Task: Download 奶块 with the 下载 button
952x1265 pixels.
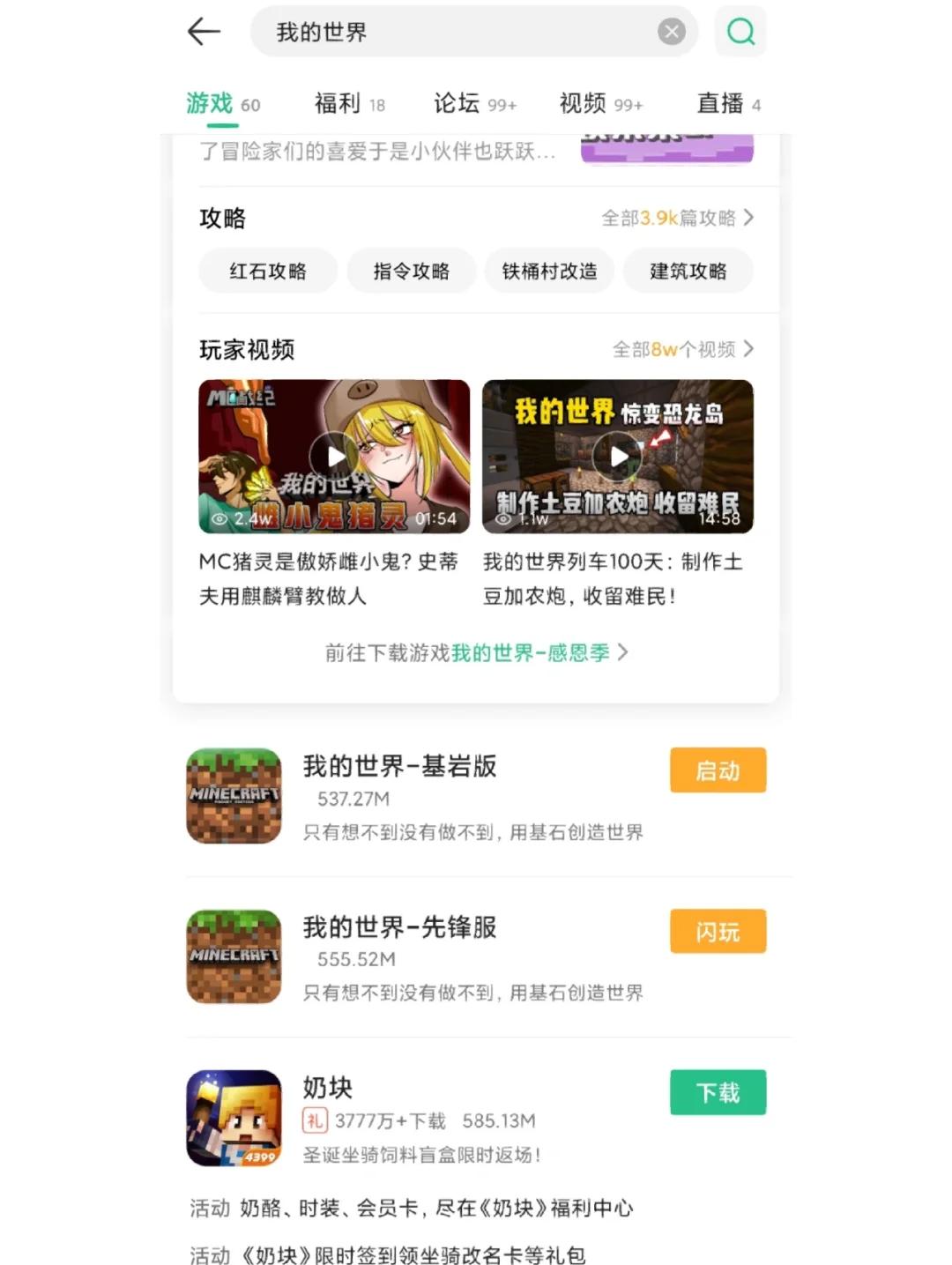Action: coord(718,1091)
